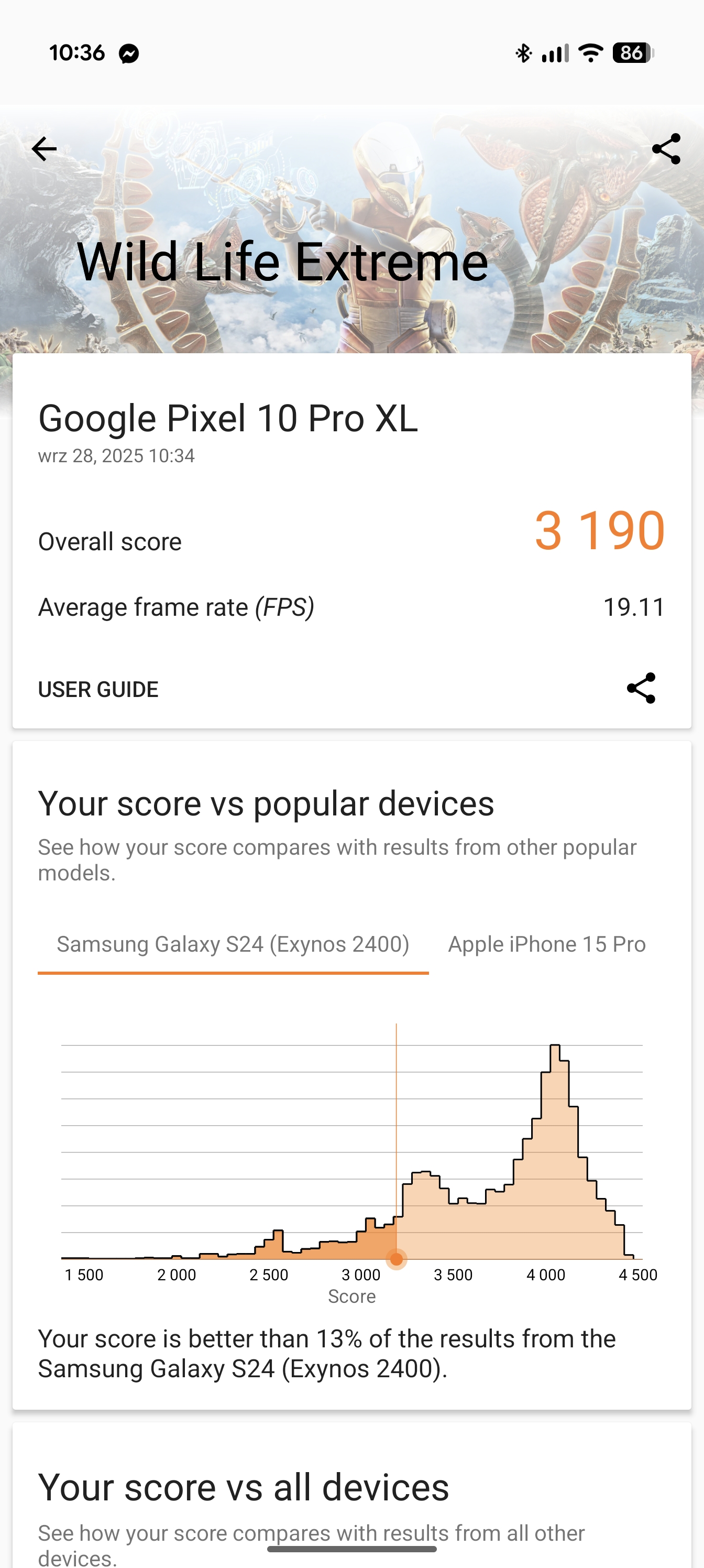This screenshot has width=704, height=1568.
Task: Tap the share icon beside USER GUIDE
Action: tap(641, 689)
